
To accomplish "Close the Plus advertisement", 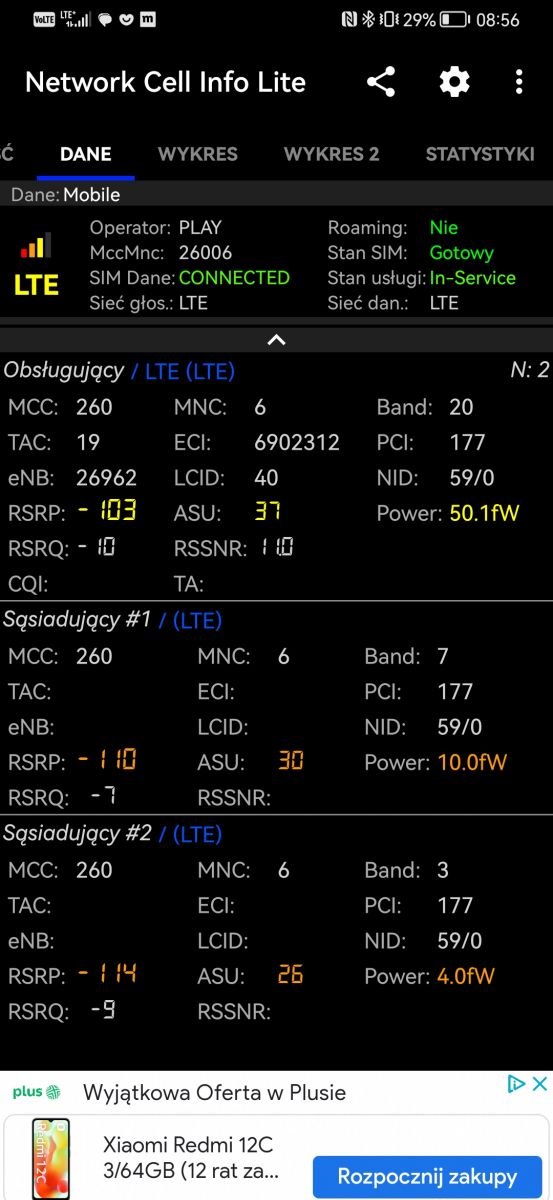I will click(x=539, y=1083).
